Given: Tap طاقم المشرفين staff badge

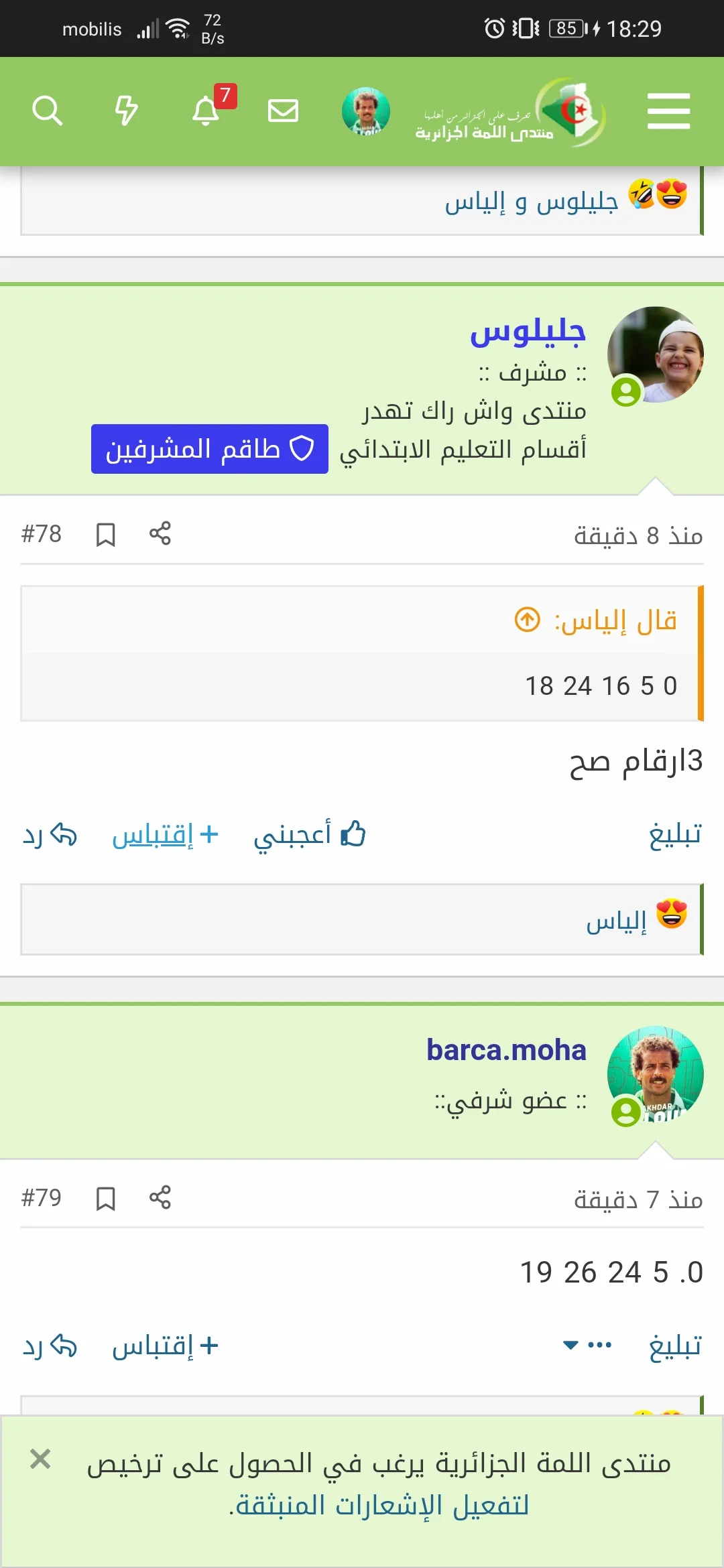Looking at the screenshot, I should pos(210,449).
